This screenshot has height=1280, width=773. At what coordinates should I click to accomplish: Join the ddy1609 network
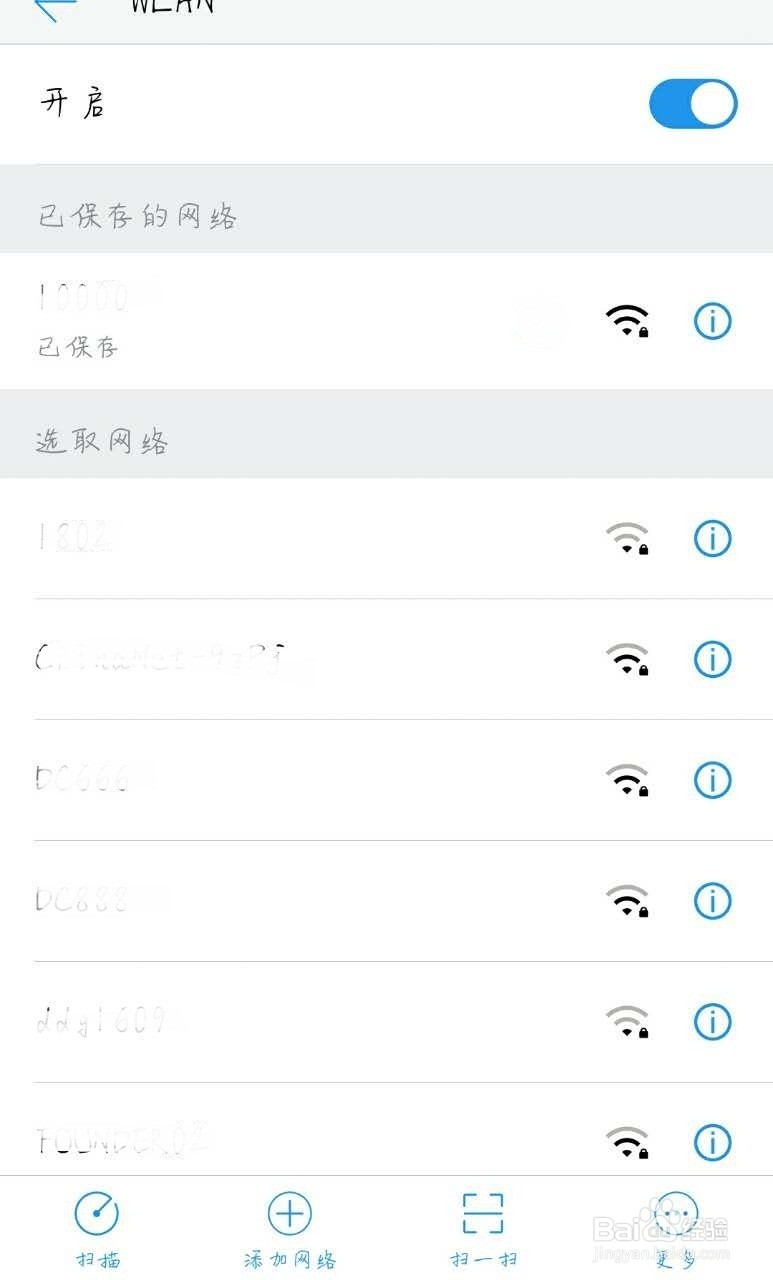click(386, 1022)
